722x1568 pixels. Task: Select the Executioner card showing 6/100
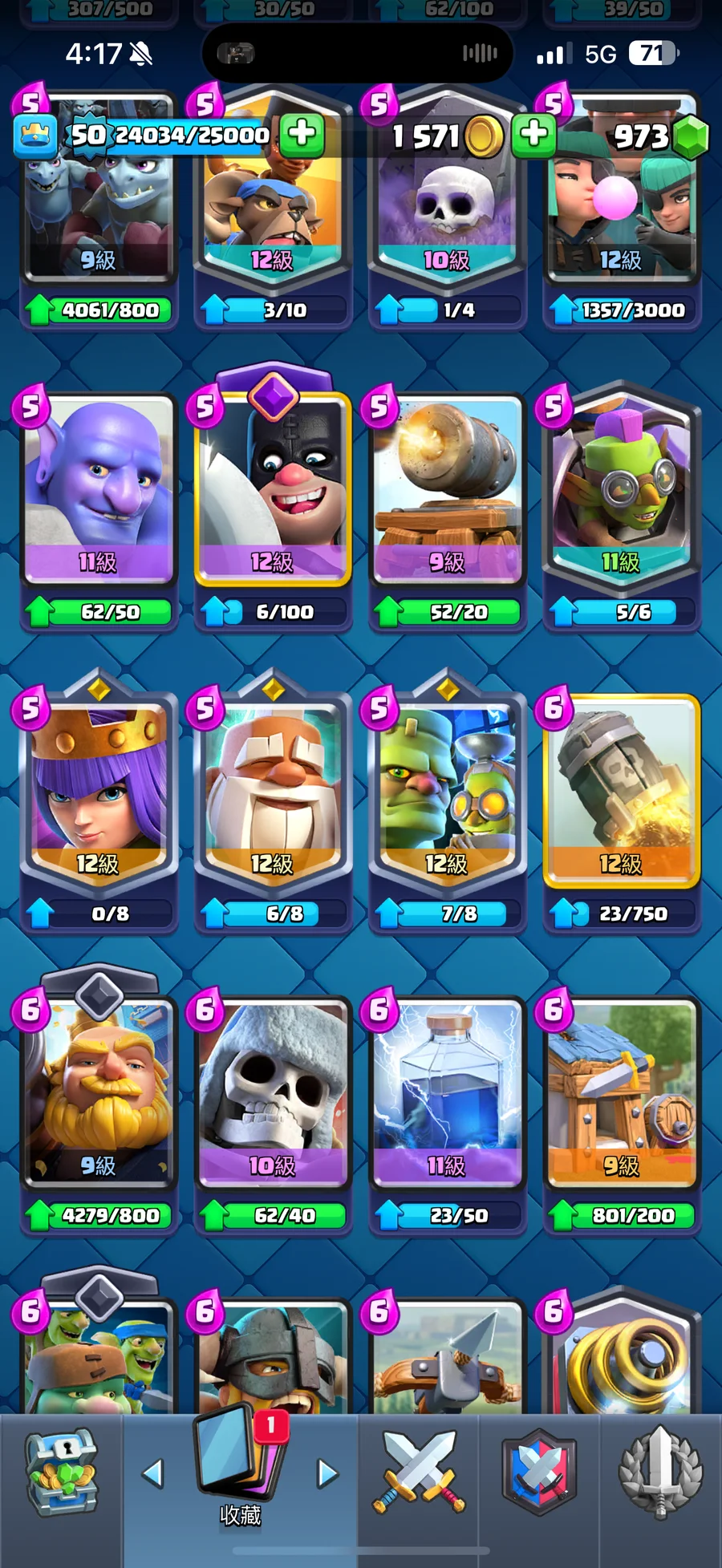click(x=273, y=489)
